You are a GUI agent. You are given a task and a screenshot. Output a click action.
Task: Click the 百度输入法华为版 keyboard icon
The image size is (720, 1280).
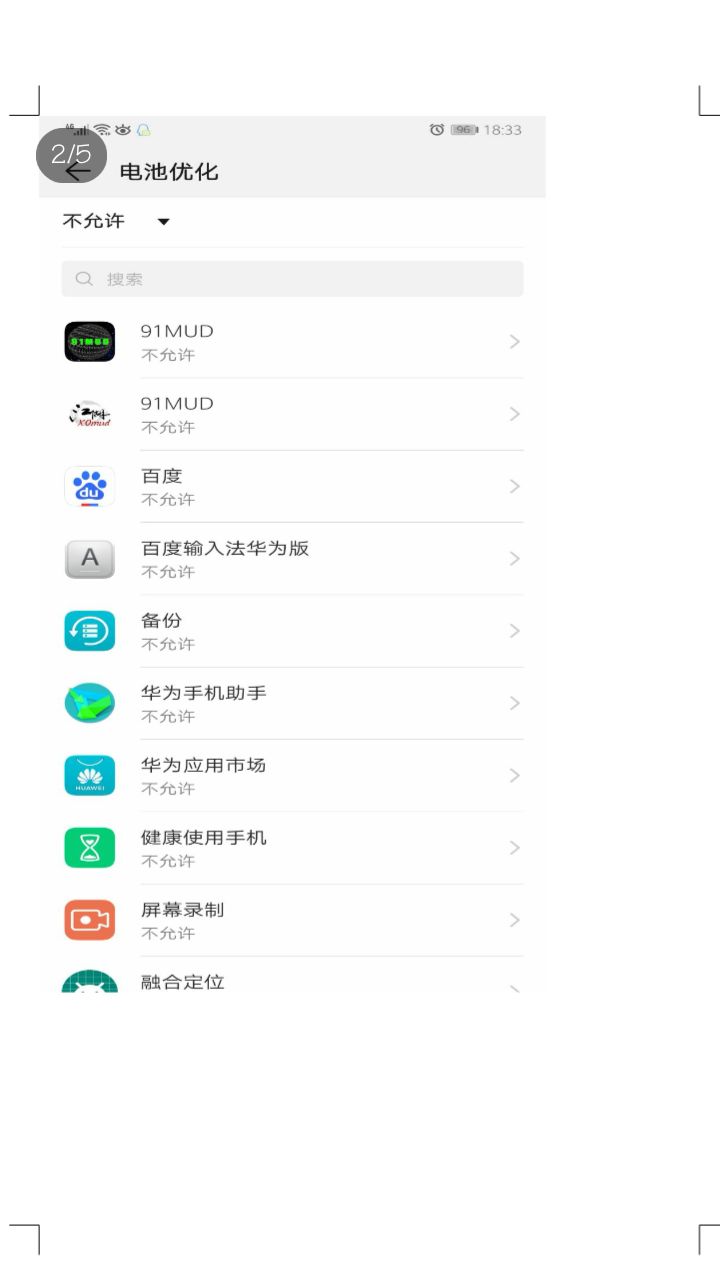pos(89,559)
